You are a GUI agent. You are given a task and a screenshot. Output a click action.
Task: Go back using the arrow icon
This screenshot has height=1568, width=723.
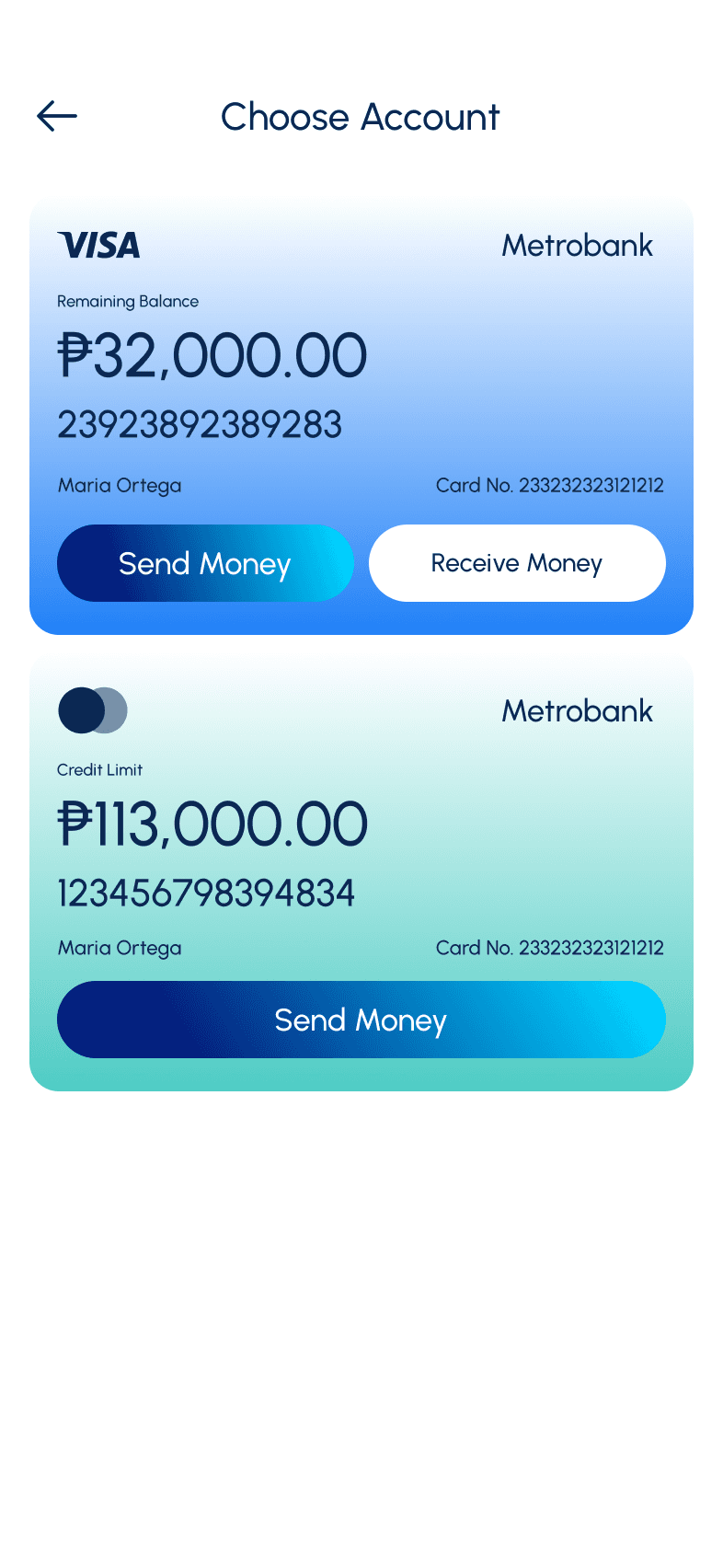click(x=57, y=117)
